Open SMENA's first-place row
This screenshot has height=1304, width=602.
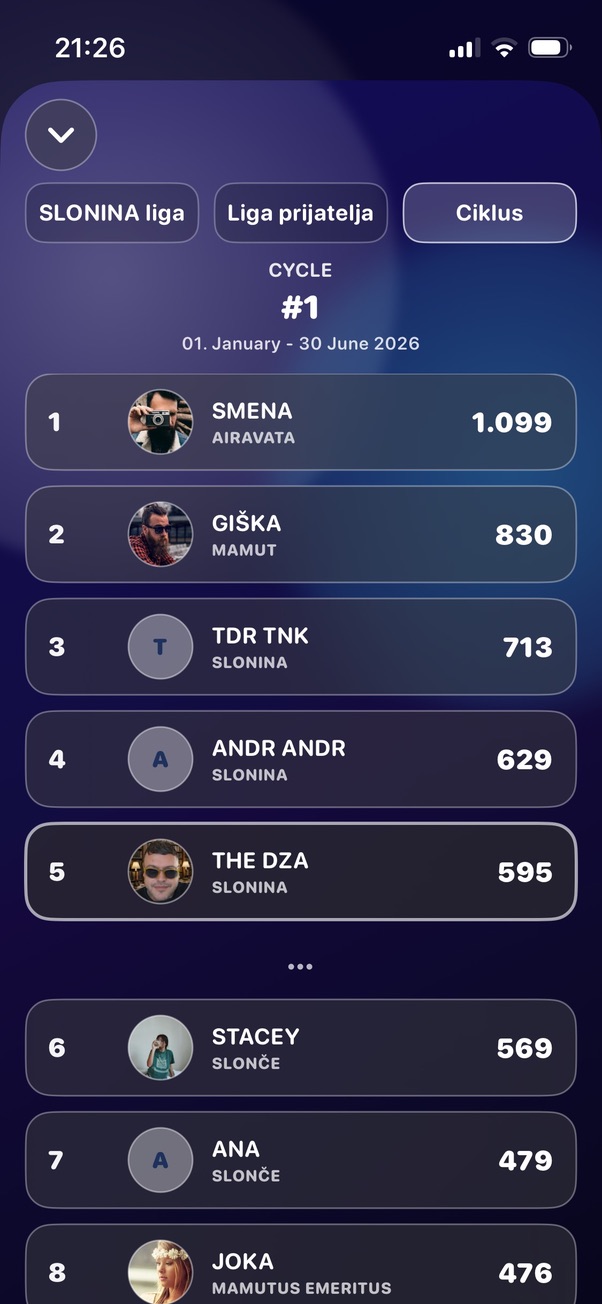click(301, 422)
